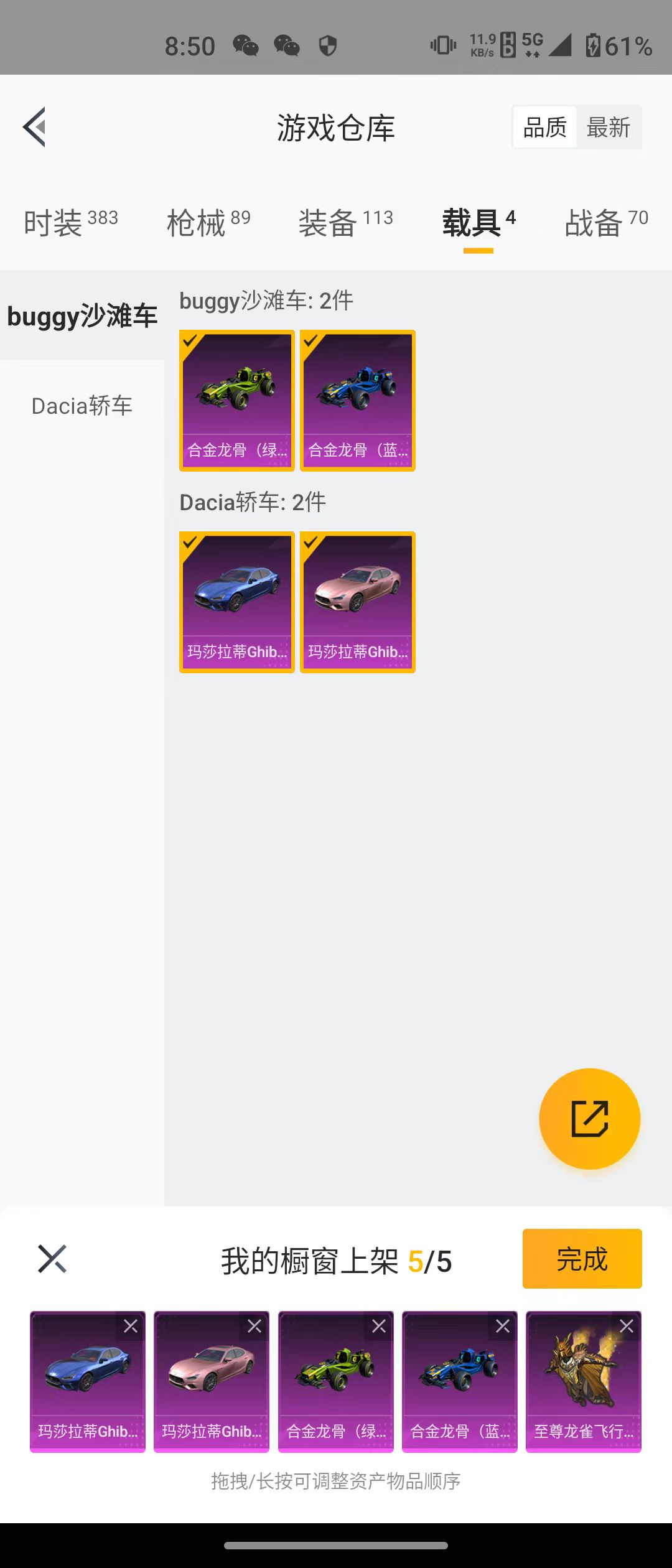The width and height of the screenshot is (672, 1568).
Task: Sort warehouse by 最新
Action: pos(609,128)
